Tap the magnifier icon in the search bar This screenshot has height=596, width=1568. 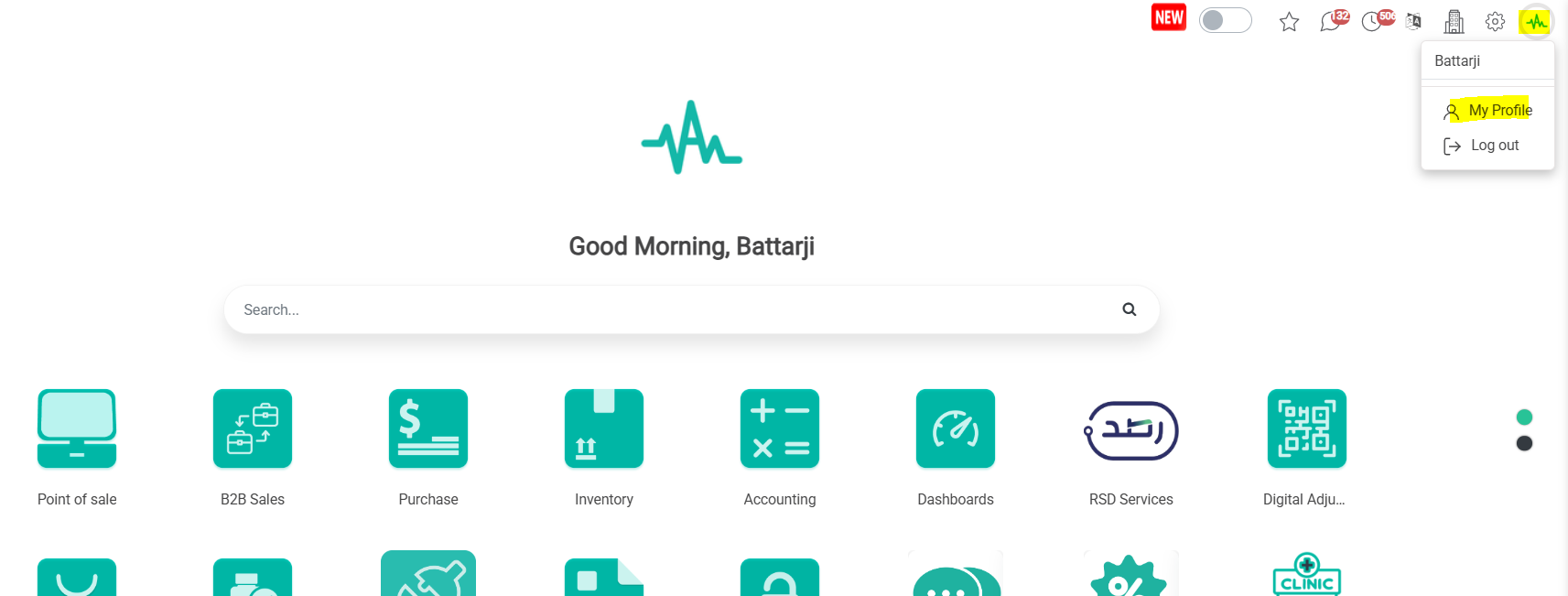tap(1129, 309)
